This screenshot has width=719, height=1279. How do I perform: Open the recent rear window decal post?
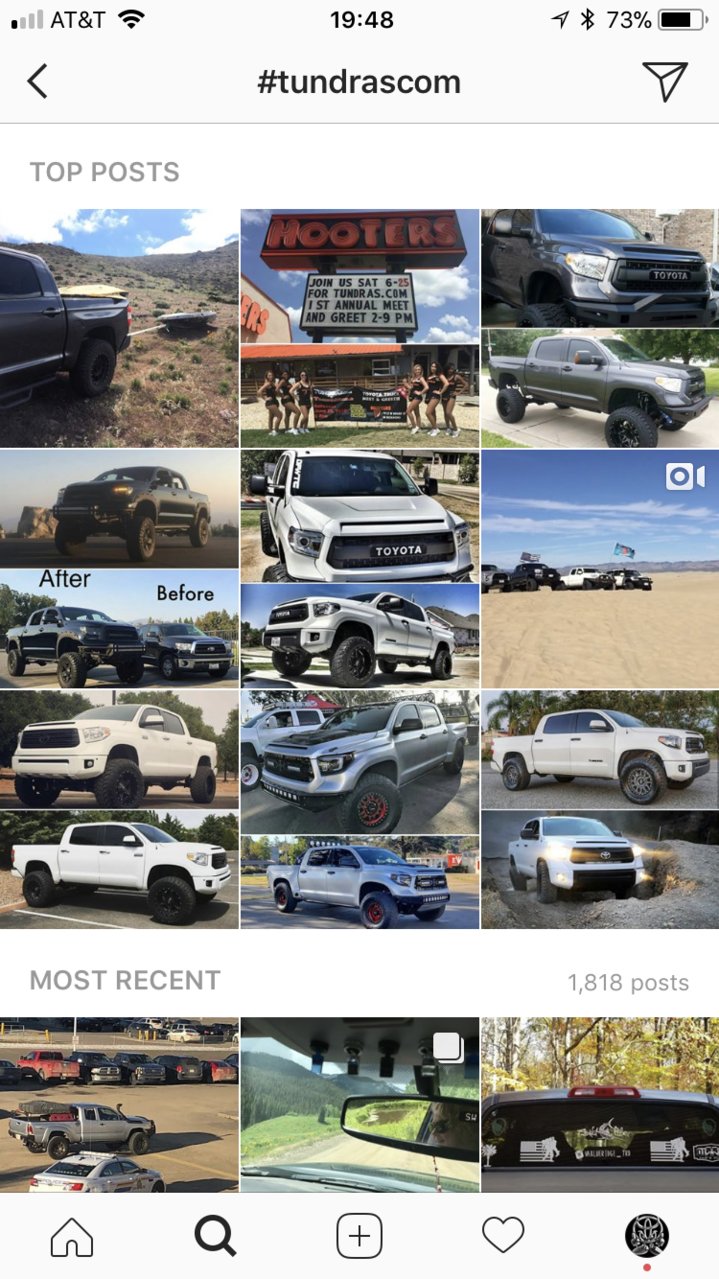599,1104
